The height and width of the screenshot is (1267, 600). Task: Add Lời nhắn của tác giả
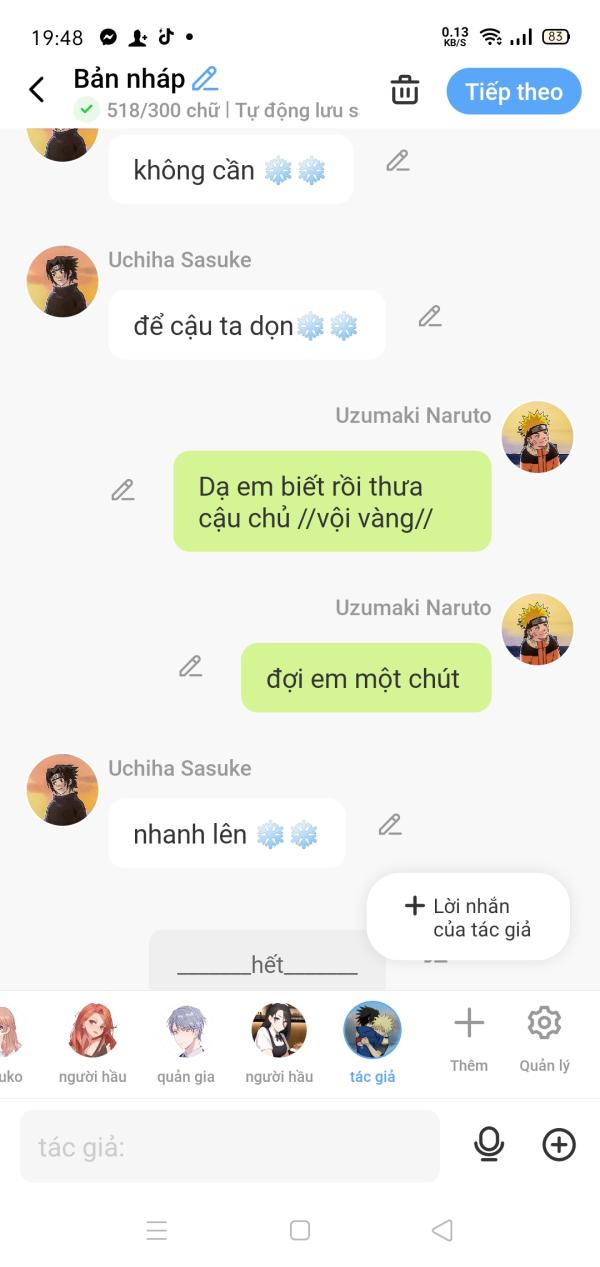(468, 917)
